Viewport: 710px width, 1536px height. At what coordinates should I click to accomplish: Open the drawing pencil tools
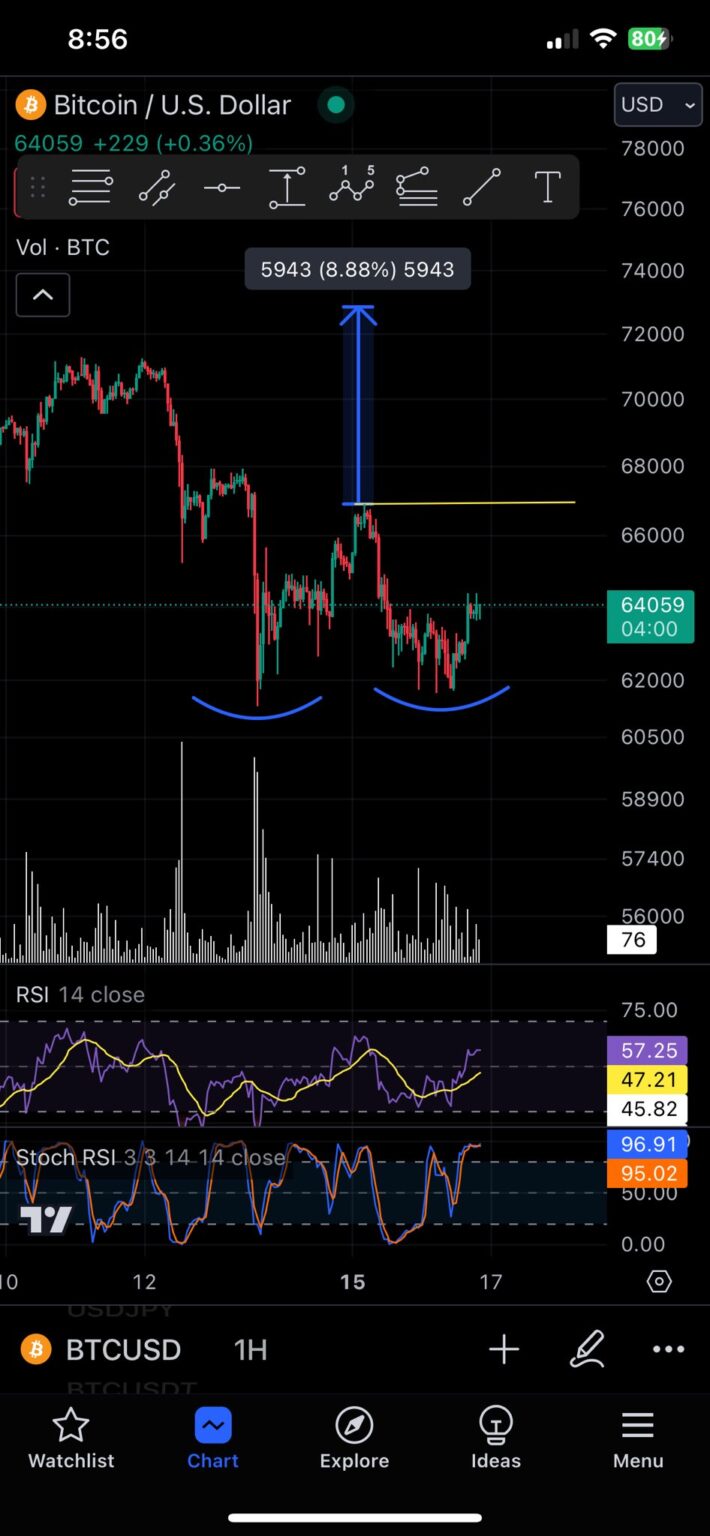click(x=587, y=1350)
